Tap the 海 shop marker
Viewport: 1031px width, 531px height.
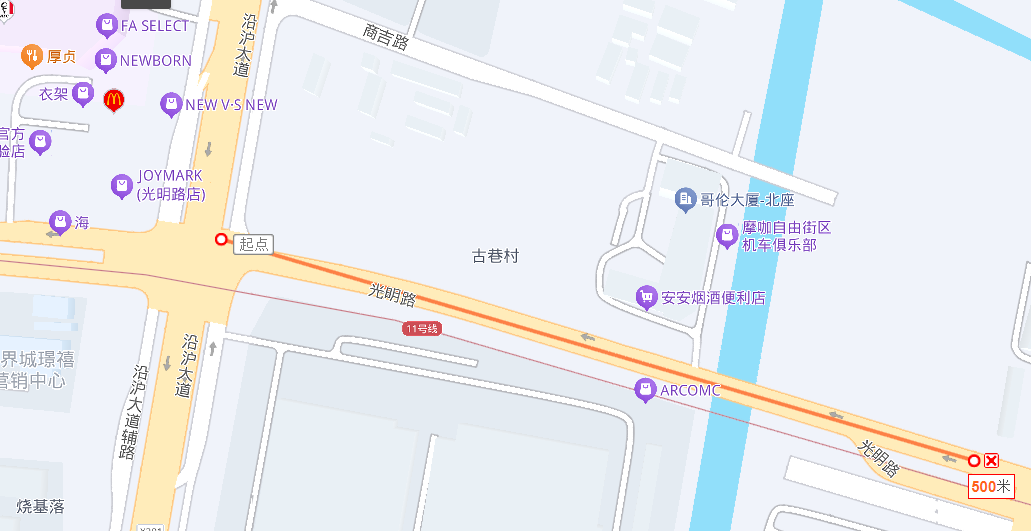tap(60, 222)
